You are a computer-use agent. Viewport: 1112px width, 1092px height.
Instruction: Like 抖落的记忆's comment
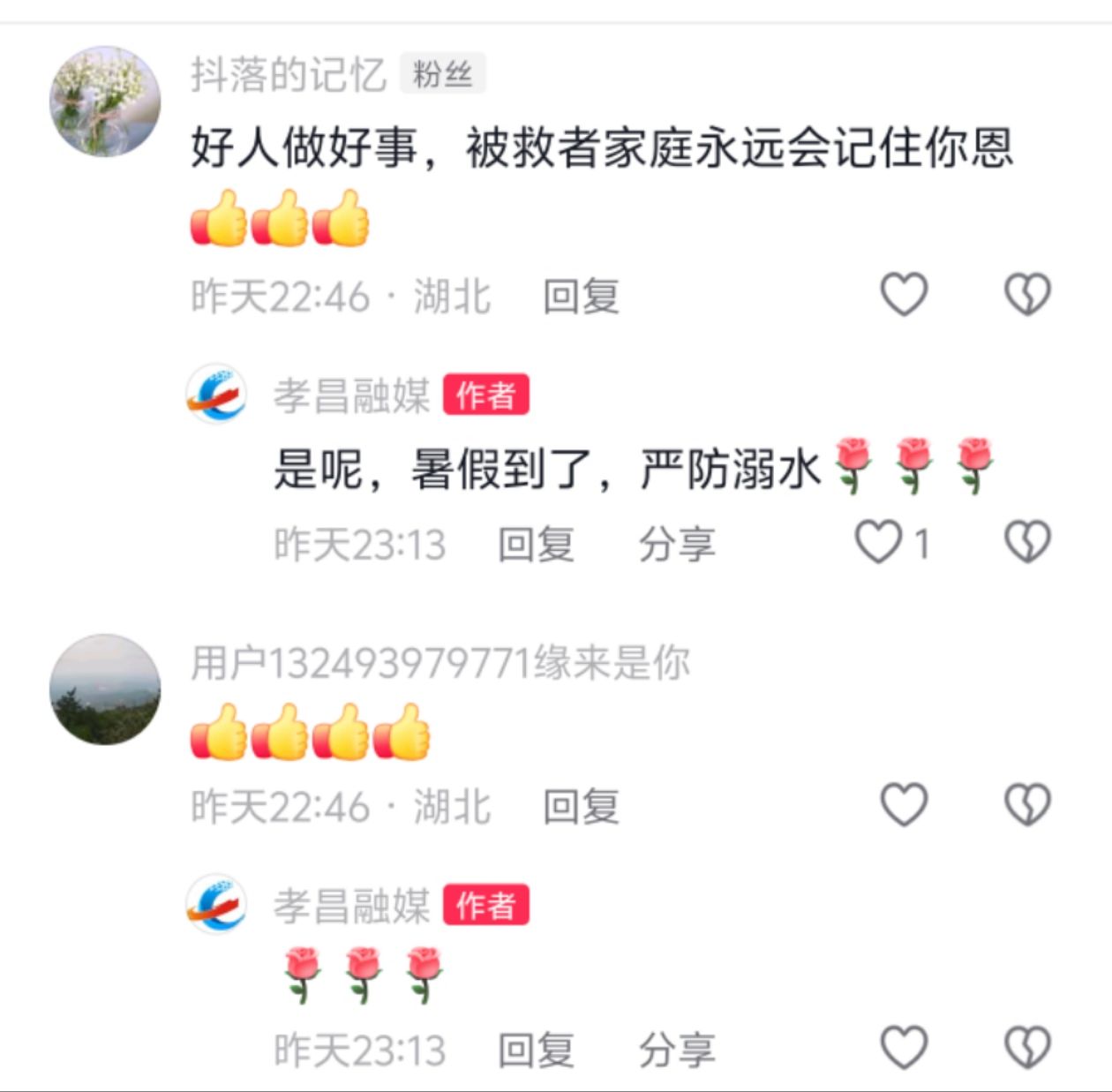(x=904, y=295)
